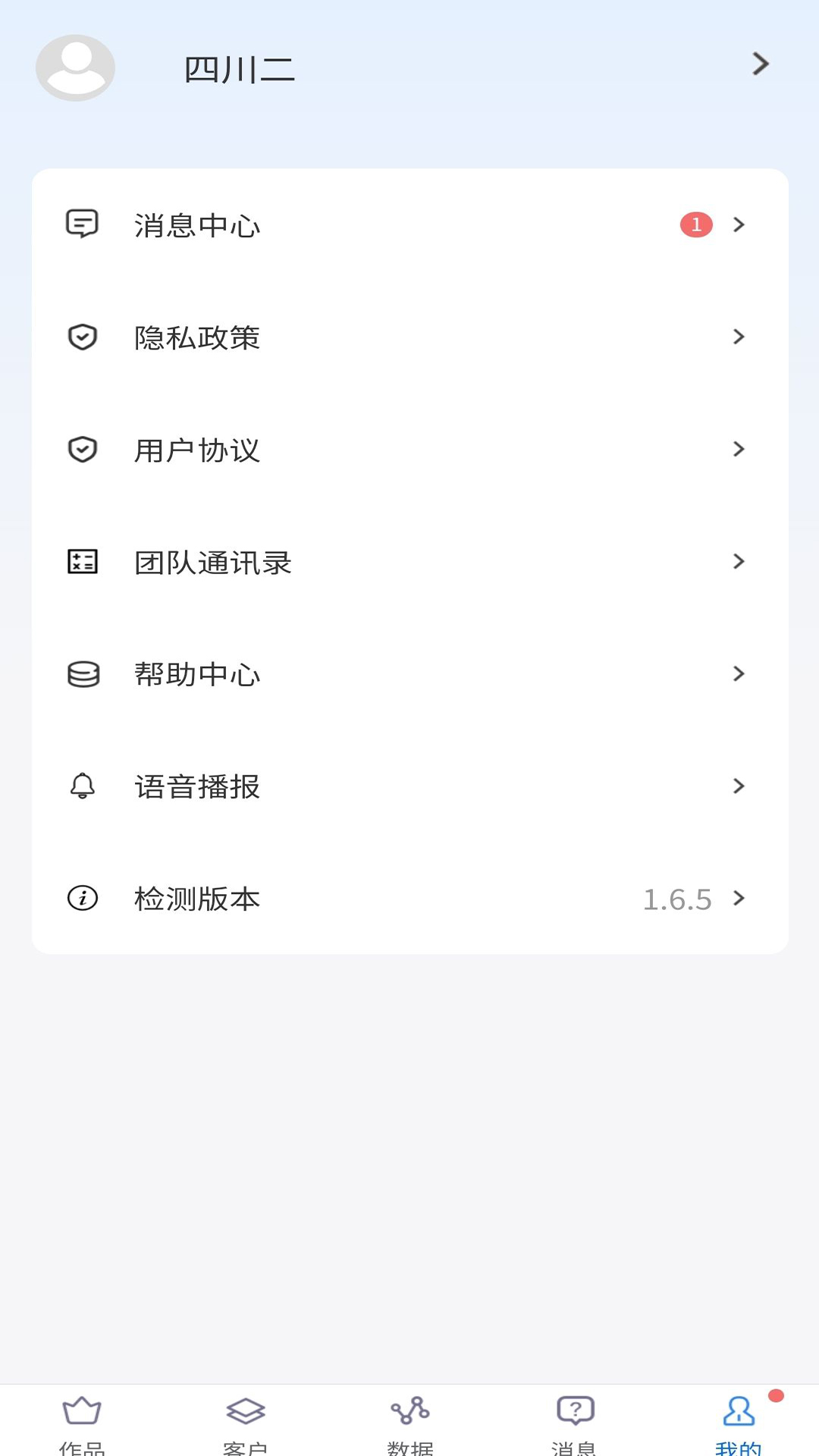Image resolution: width=819 pixels, height=1456 pixels.
Task: View the 隐私政策 privacy policy
Action: pyautogui.click(x=409, y=337)
